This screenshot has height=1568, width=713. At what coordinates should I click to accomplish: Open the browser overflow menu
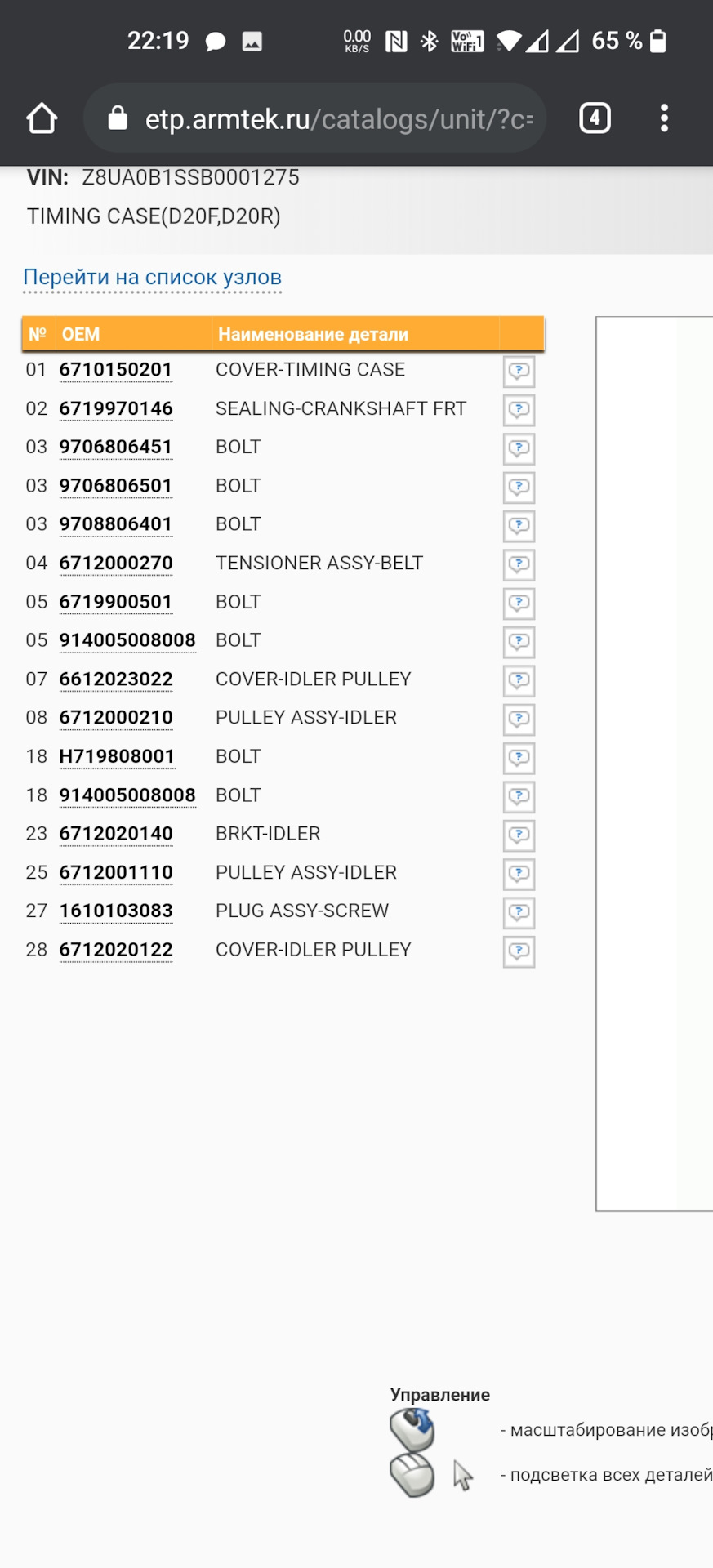click(x=664, y=118)
